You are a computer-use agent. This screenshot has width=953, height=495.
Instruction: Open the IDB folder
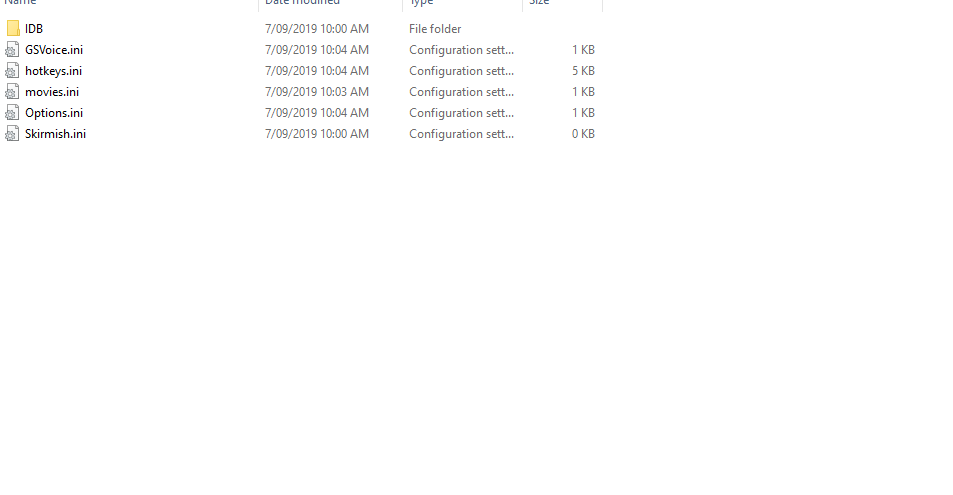pyautogui.click(x=33, y=29)
